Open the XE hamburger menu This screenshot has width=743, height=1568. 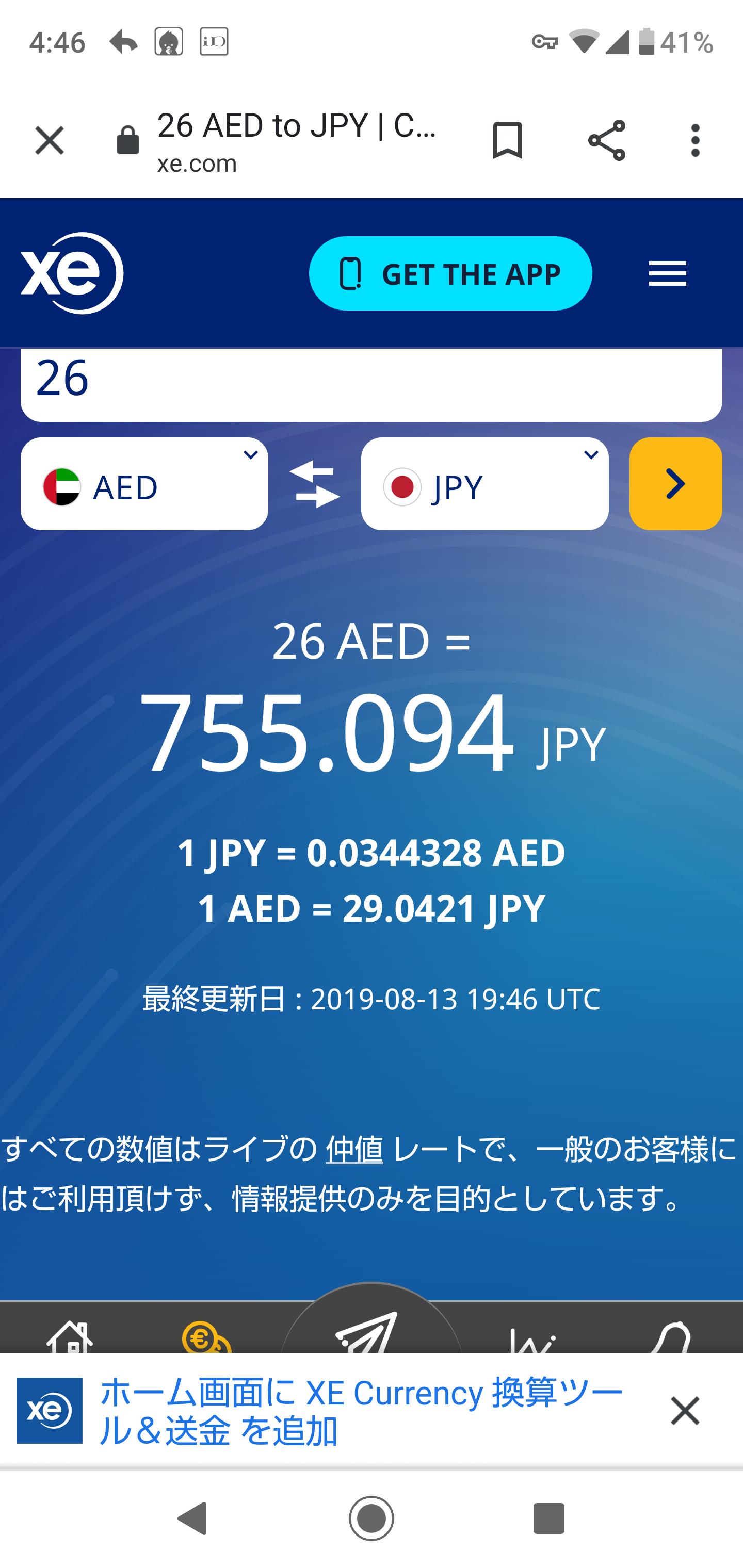point(668,273)
